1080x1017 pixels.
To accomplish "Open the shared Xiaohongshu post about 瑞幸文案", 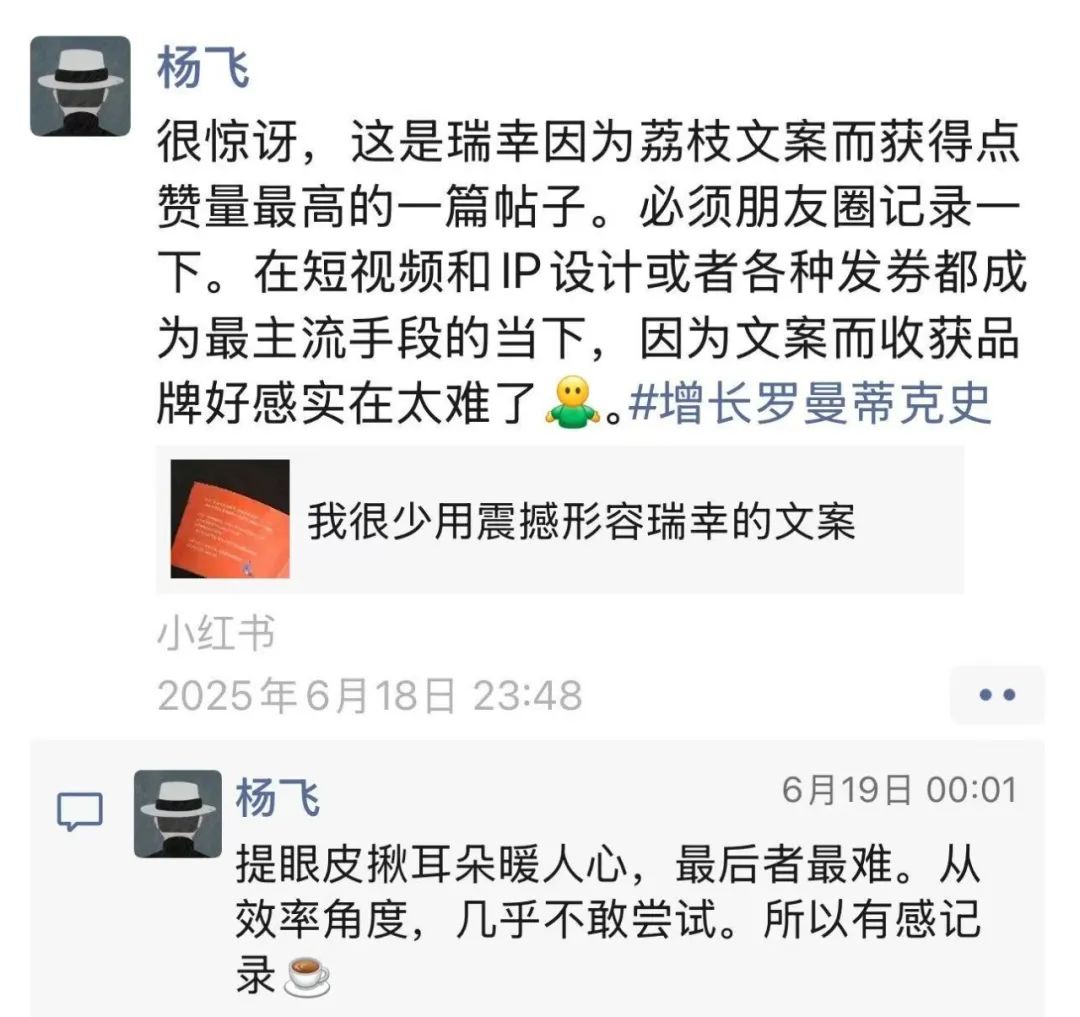I will click(560, 520).
